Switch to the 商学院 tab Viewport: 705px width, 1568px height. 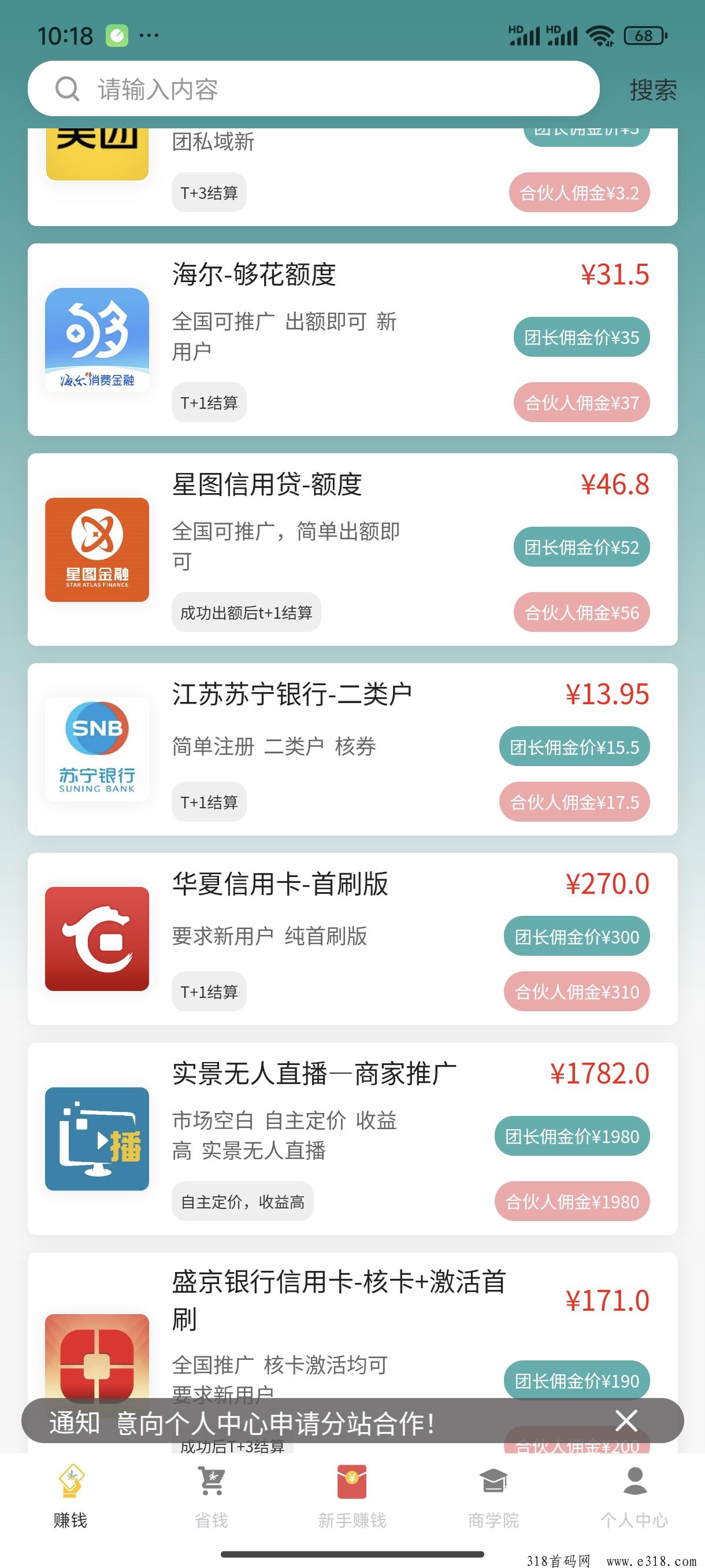[493, 1497]
